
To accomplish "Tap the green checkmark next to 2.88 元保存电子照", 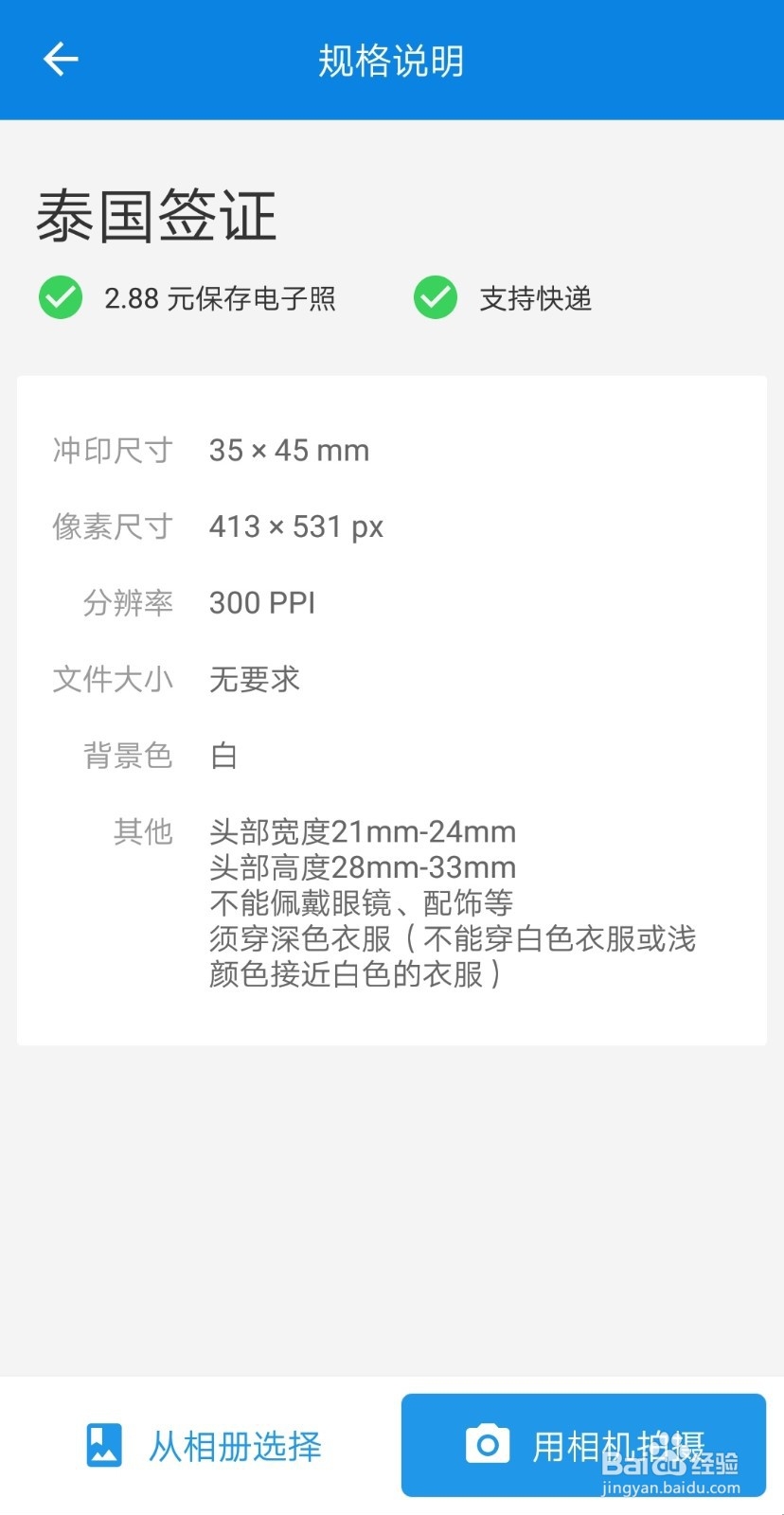I will (x=60, y=298).
